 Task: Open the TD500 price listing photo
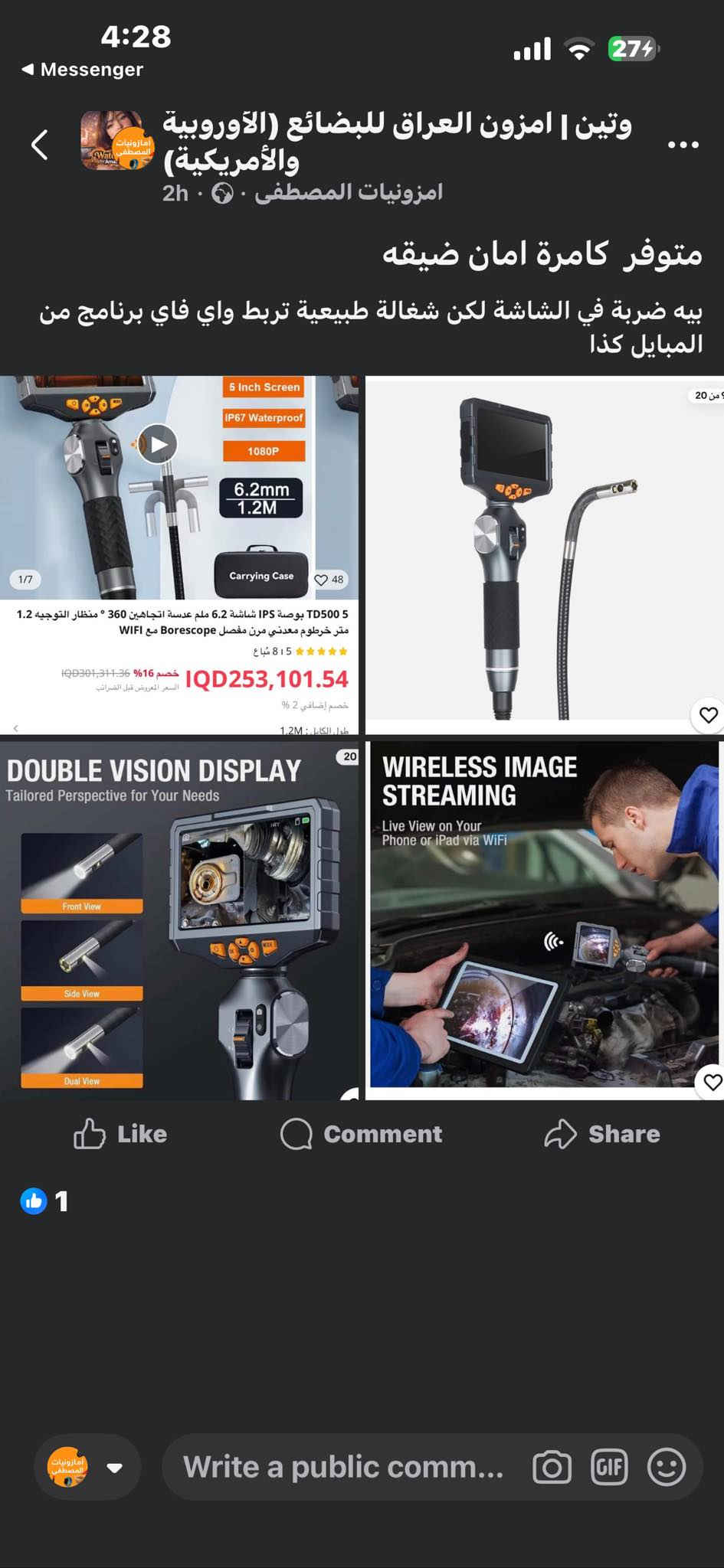click(179, 554)
